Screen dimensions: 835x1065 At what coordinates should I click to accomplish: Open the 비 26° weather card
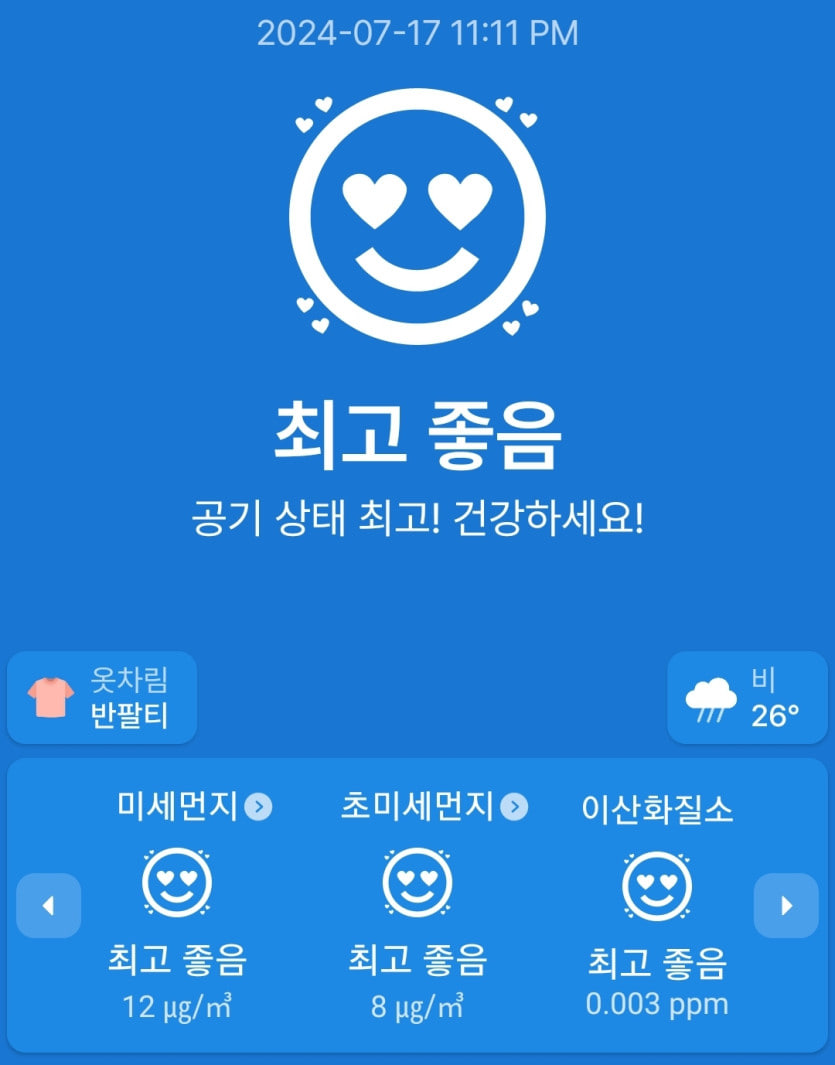(x=747, y=698)
